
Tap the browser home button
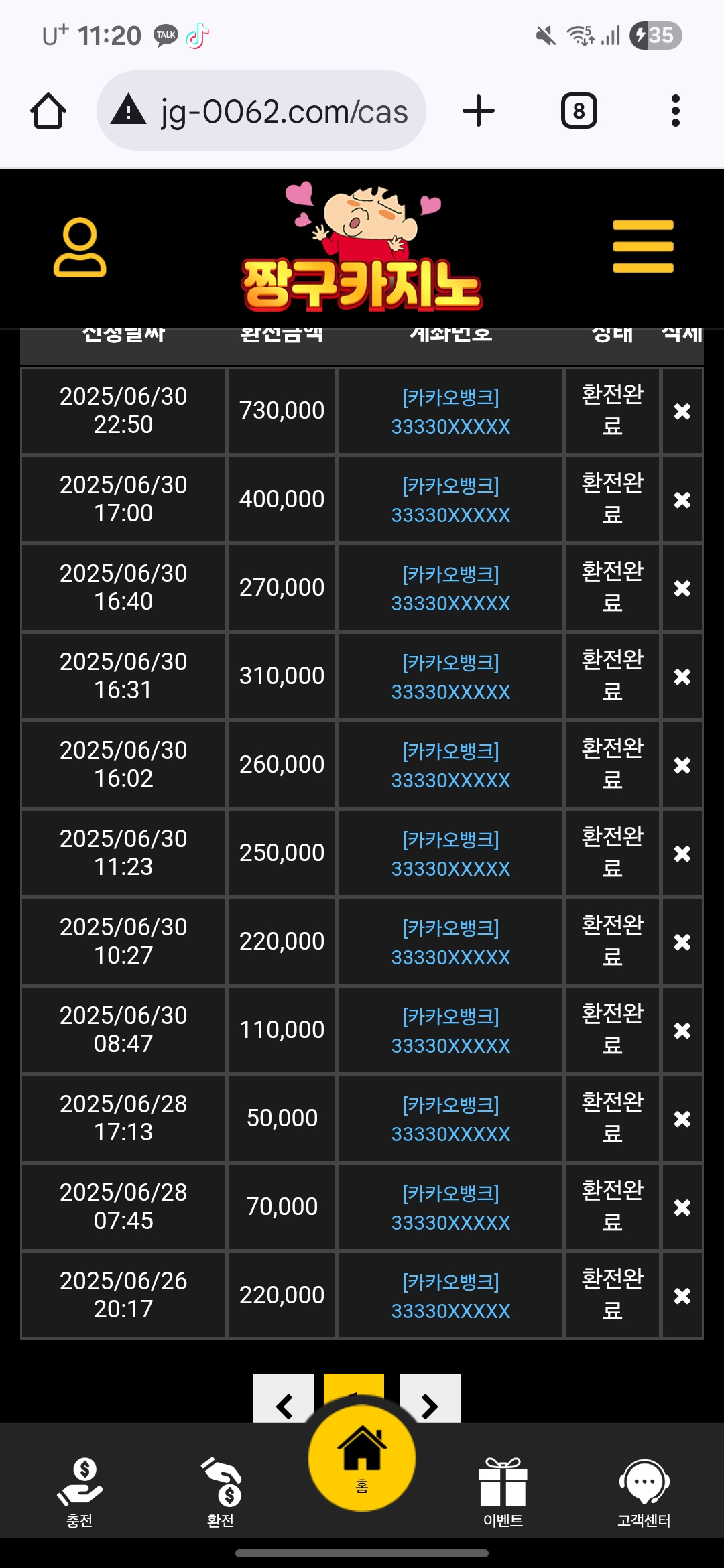48,111
